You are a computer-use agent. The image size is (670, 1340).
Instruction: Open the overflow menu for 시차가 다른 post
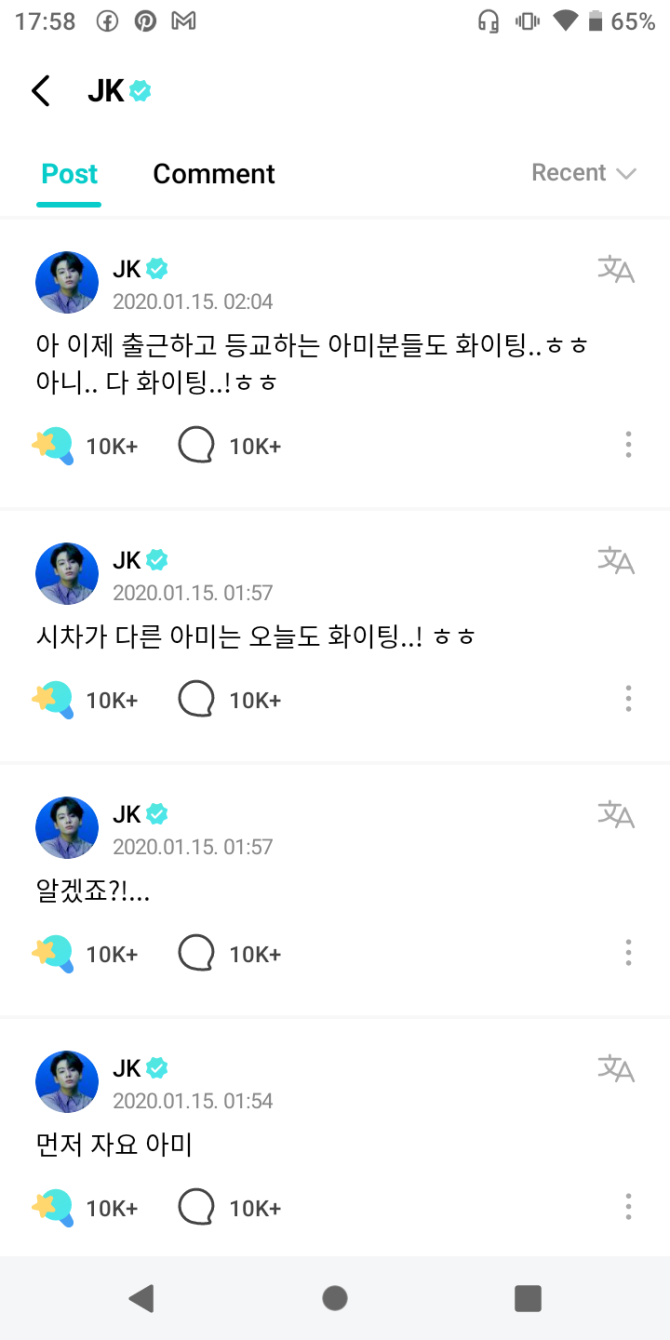click(x=628, y=699)
